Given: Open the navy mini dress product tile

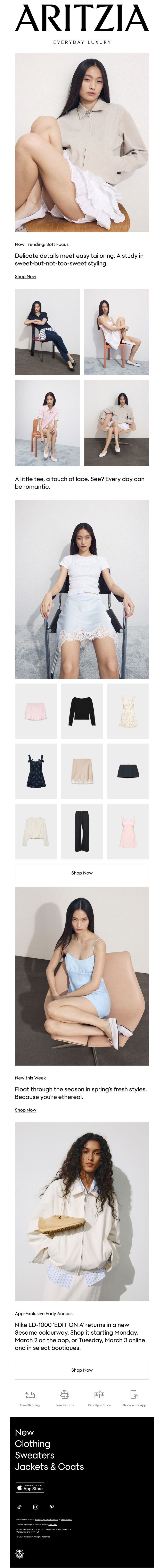Looking at the screenshot, I should point(35,771).
